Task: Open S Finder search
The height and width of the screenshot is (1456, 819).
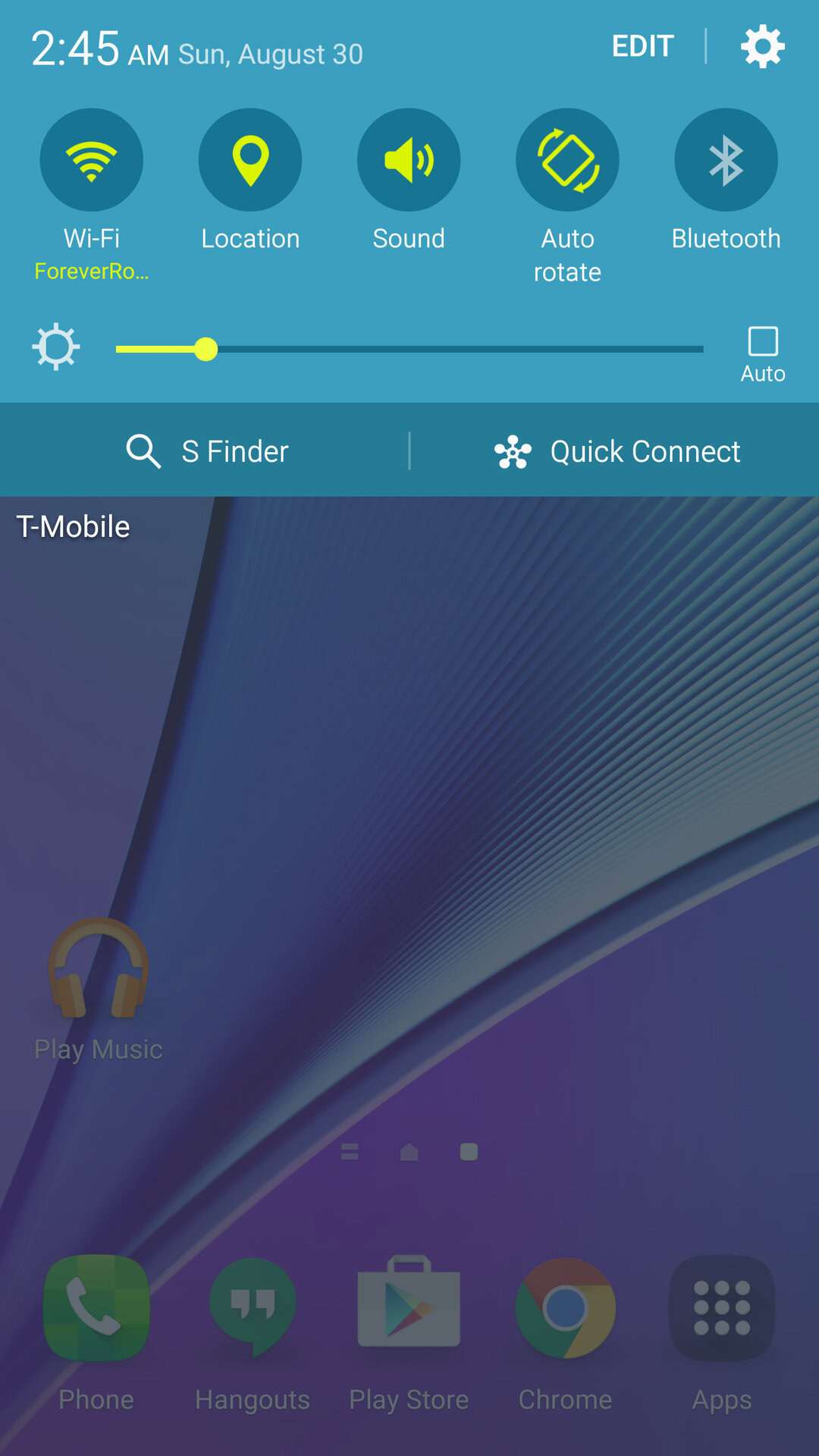Action: click(x=206, y=451)
